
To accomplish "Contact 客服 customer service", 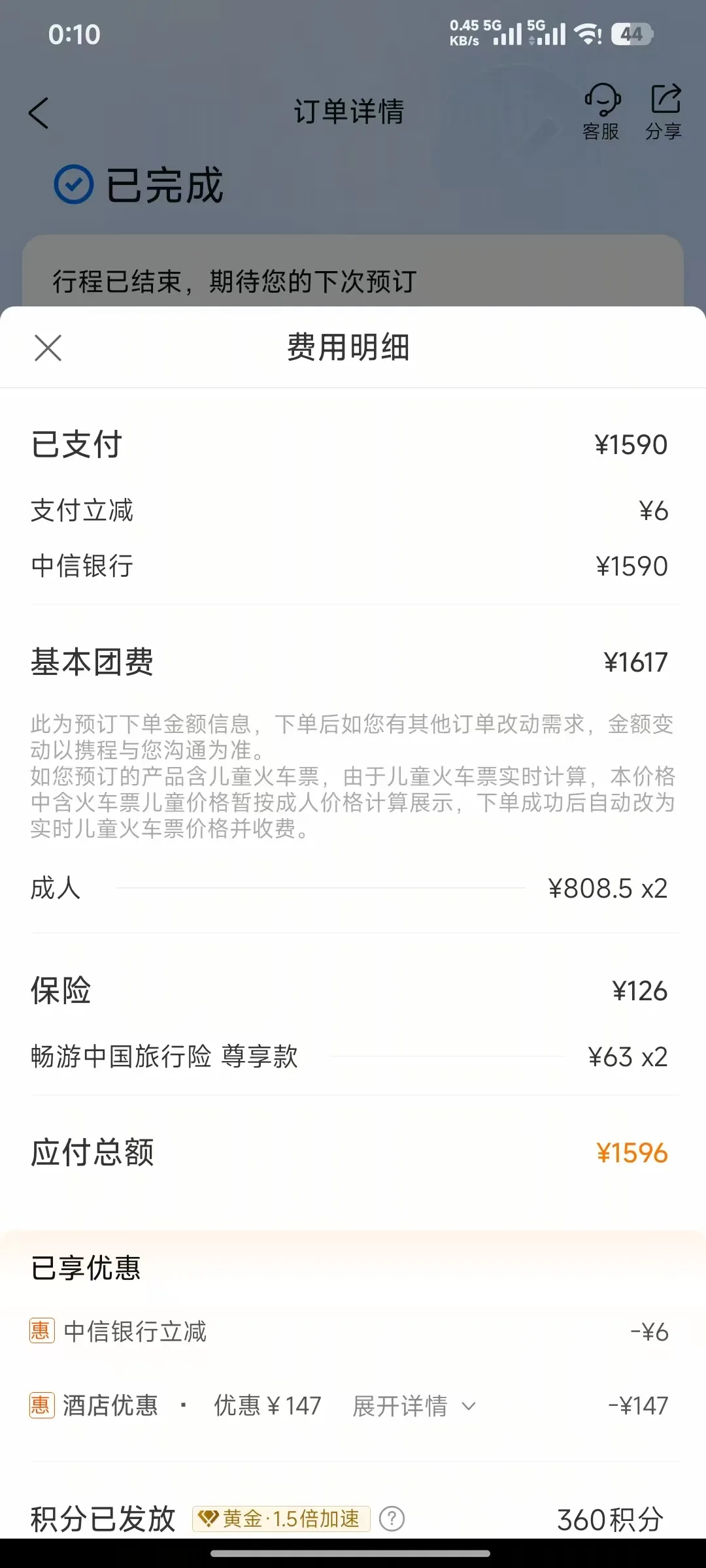I will coord(601,112).
